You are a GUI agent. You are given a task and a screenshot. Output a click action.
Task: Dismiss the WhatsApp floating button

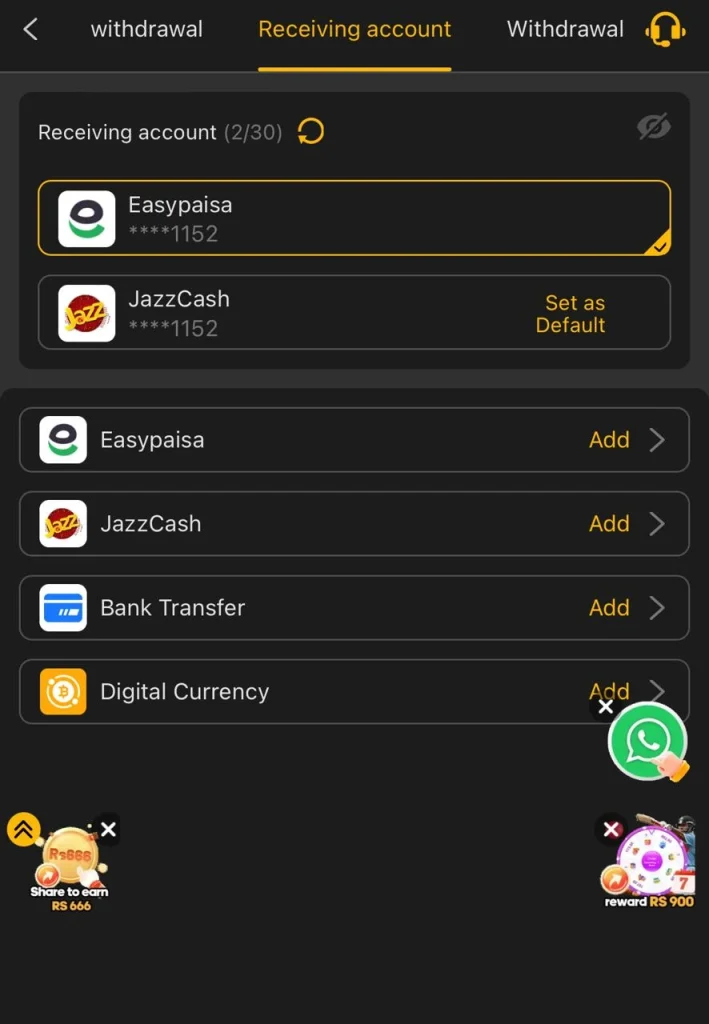(x=605, y=707)
